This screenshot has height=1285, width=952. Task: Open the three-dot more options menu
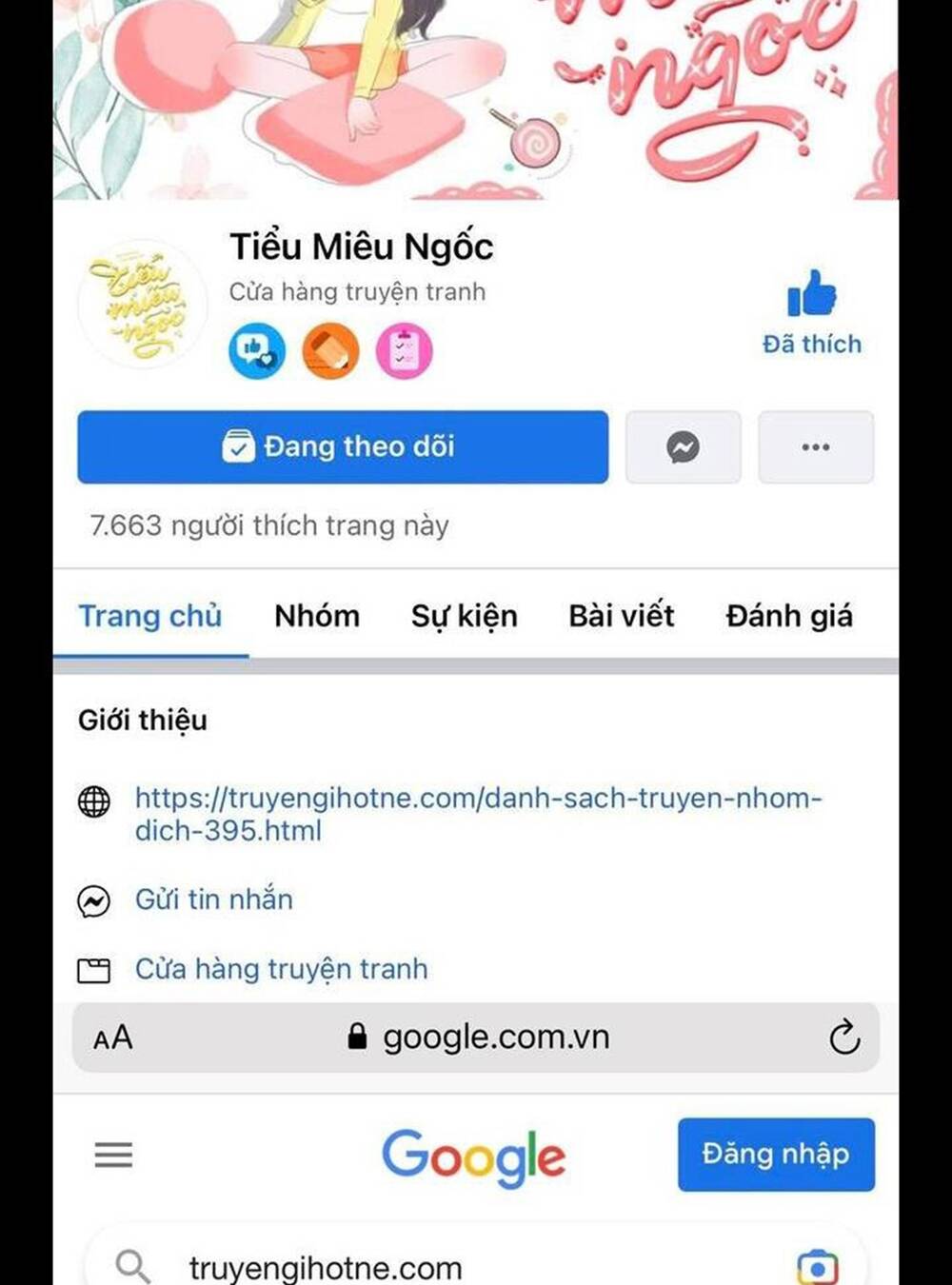[815, 447]
